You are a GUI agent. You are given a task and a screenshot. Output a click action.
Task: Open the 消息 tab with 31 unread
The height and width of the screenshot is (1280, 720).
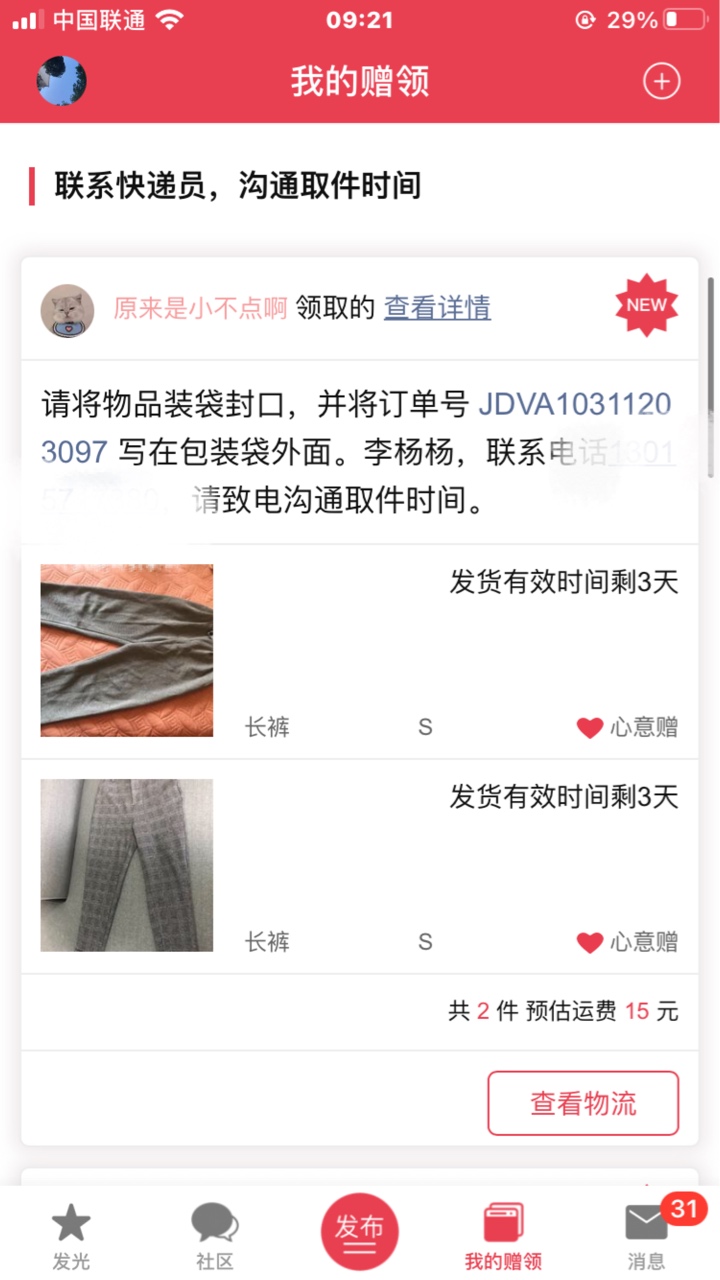[646, 1236]
